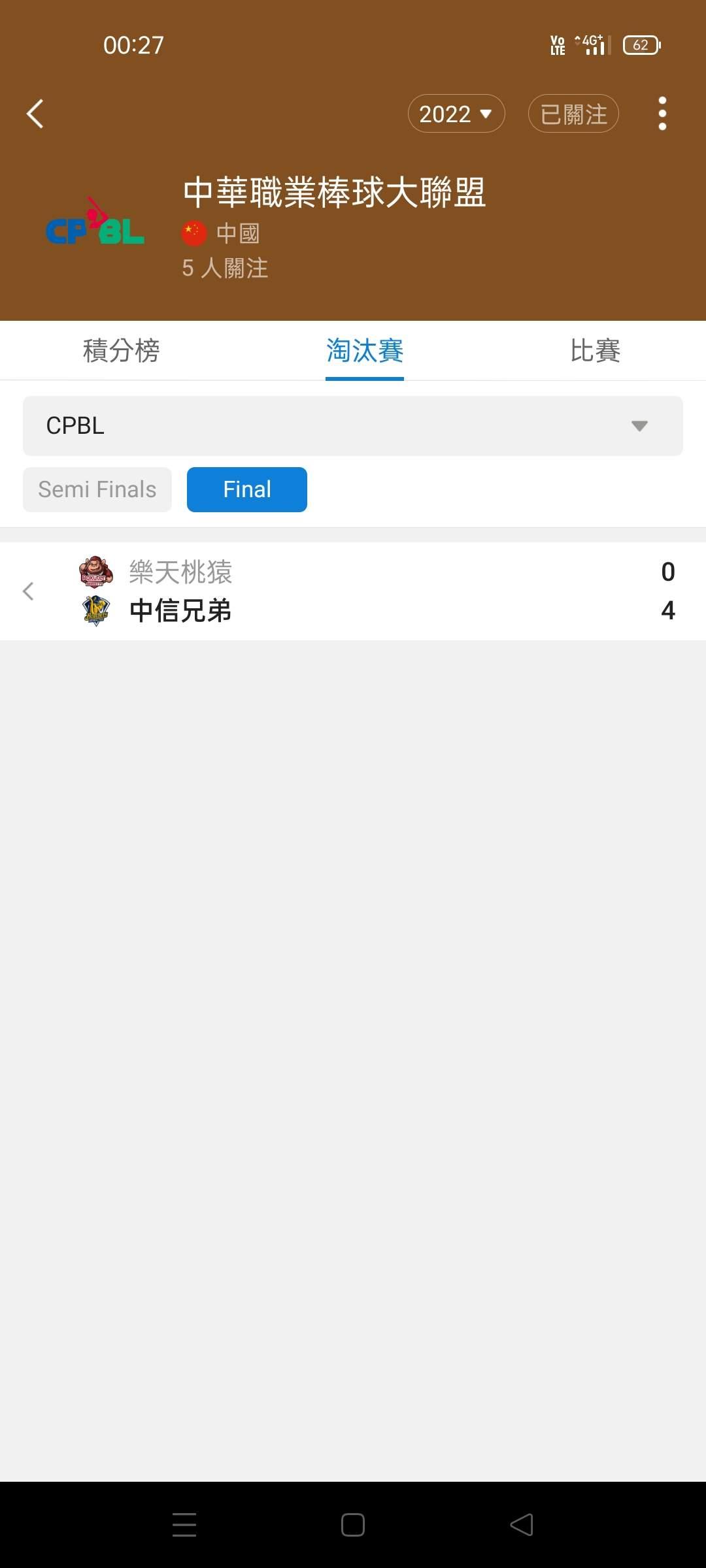Expand the CPBL dropdown
This screenshot has height=1568, width=706.
pyautogui.click(x=353, y=426)
